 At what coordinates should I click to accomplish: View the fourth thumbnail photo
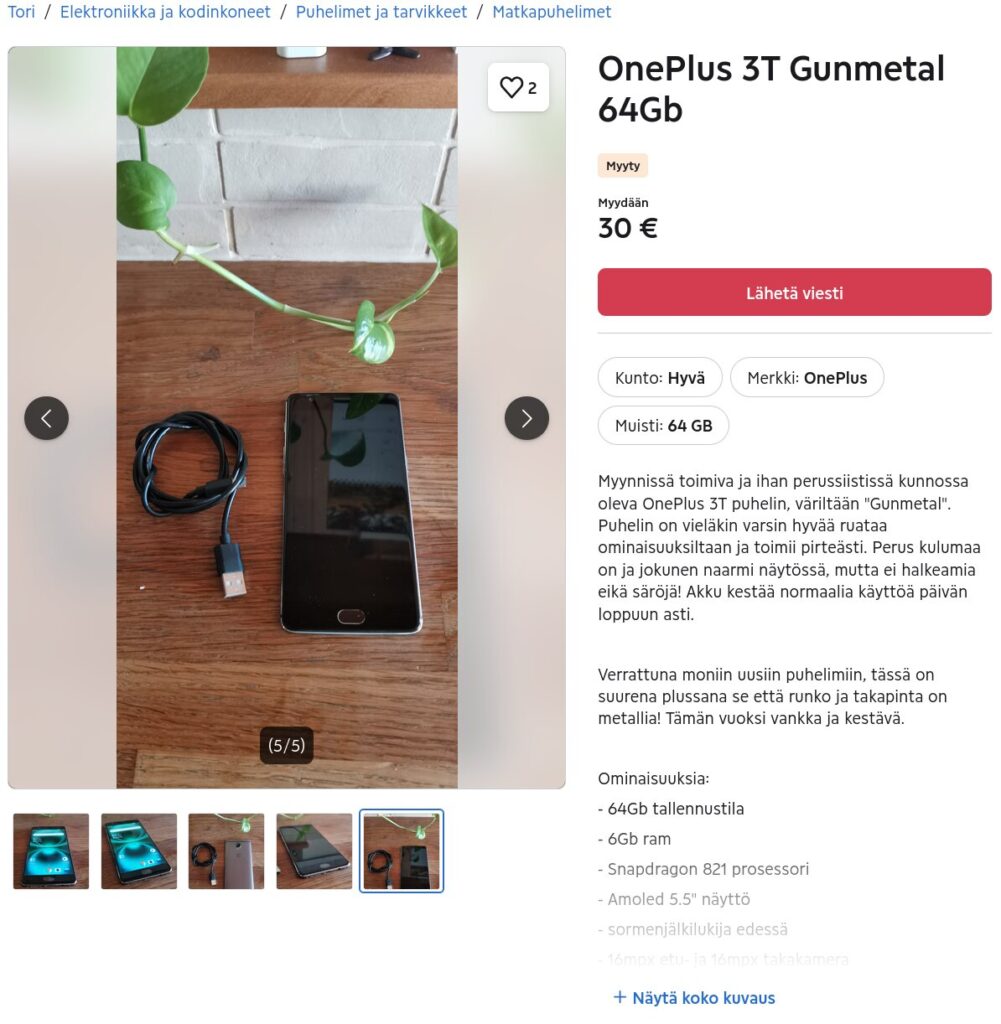tap(314, 851)
